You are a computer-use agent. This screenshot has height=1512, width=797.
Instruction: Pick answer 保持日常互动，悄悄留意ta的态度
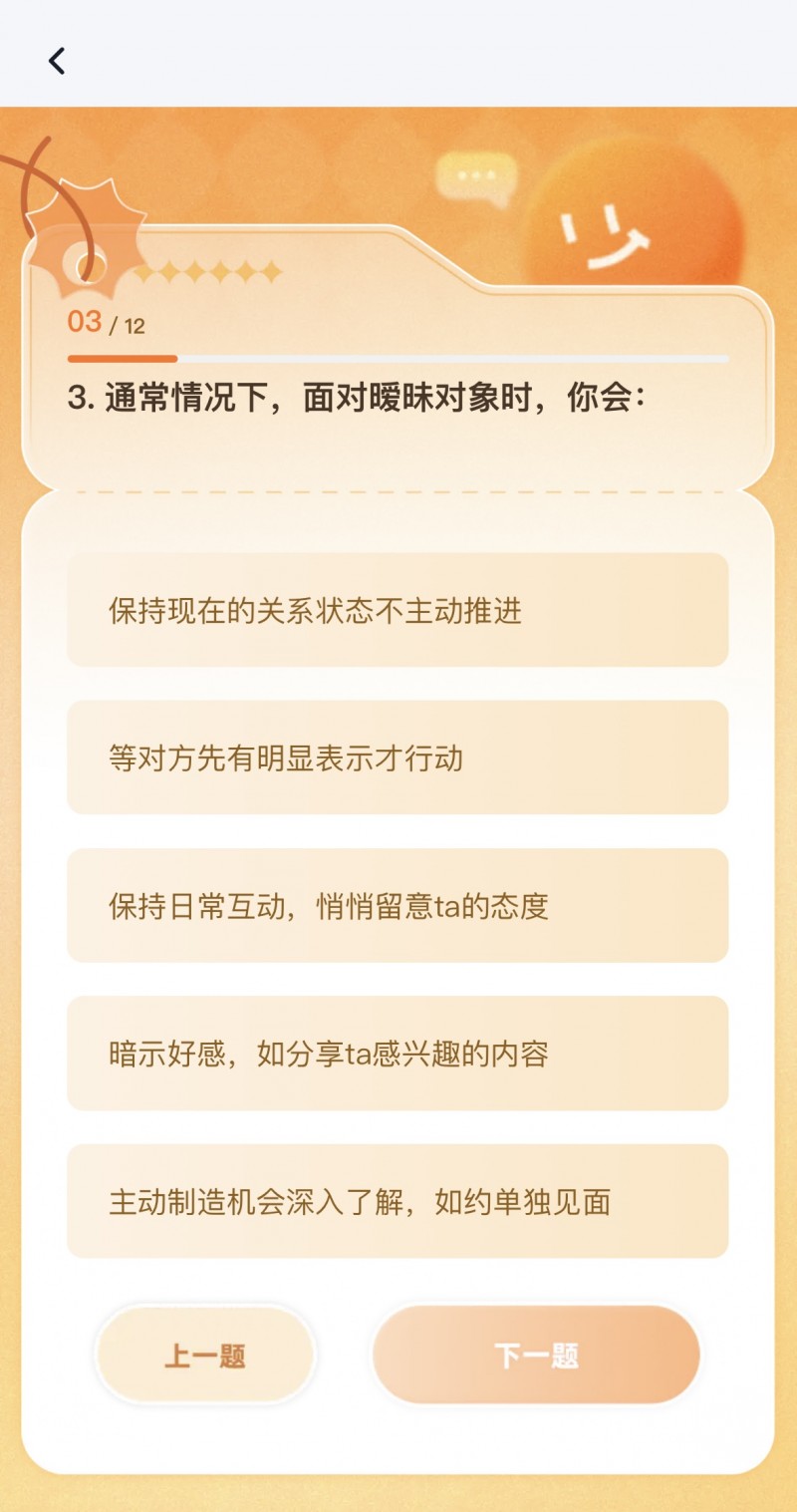pyautogui.click(x=398, y=905)
